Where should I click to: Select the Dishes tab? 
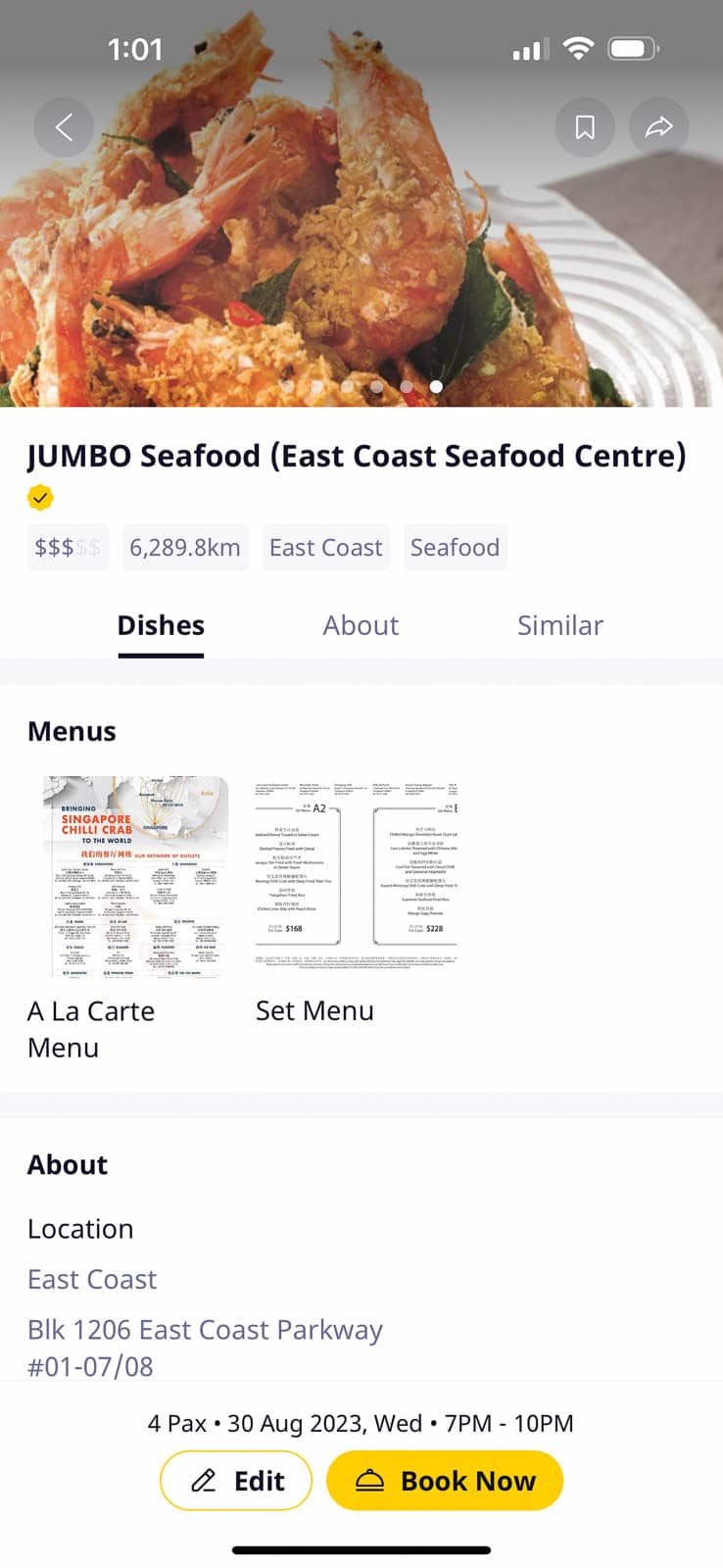161,625
